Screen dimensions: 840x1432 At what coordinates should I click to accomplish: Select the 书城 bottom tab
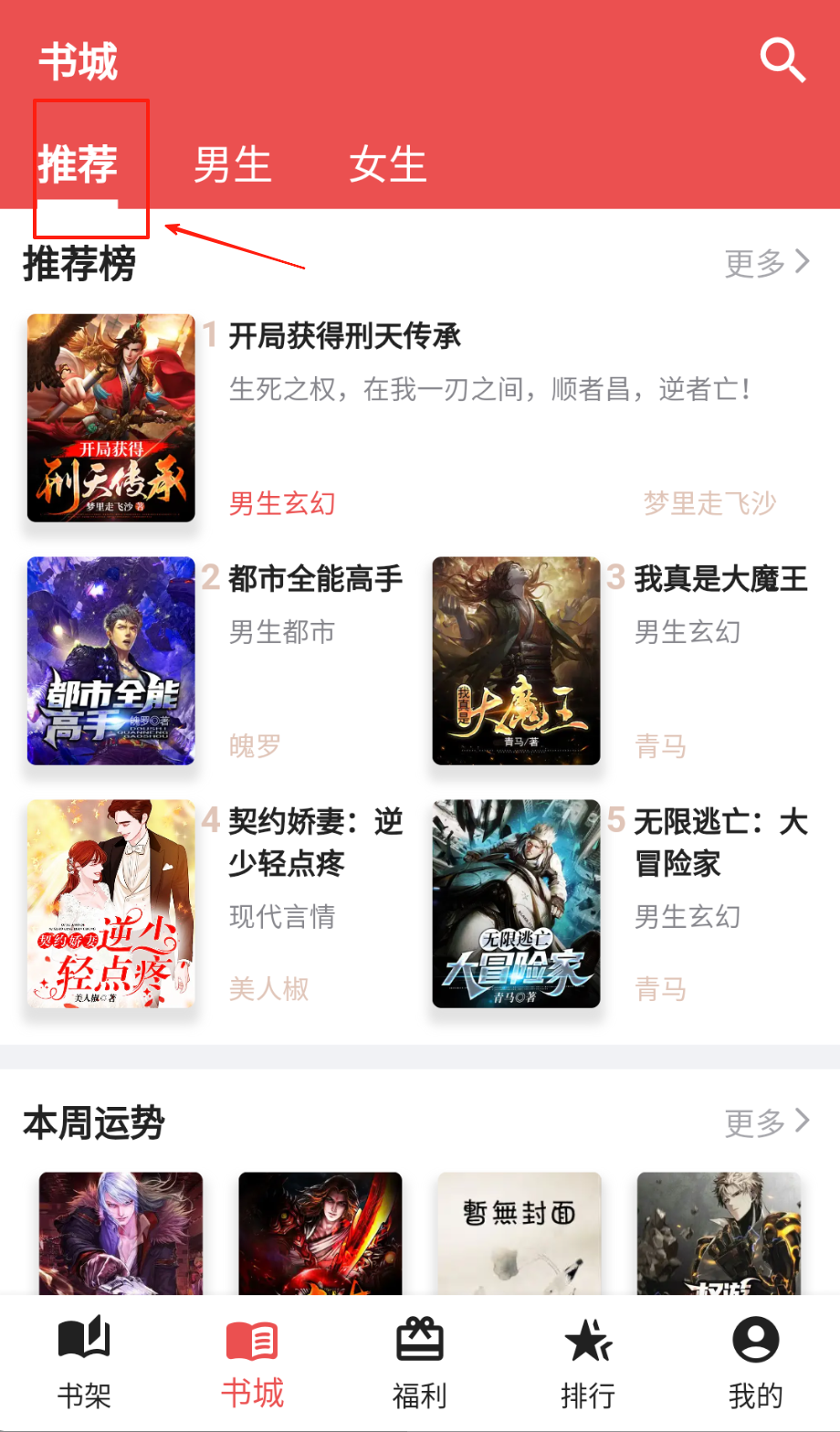click(252, 1363)
